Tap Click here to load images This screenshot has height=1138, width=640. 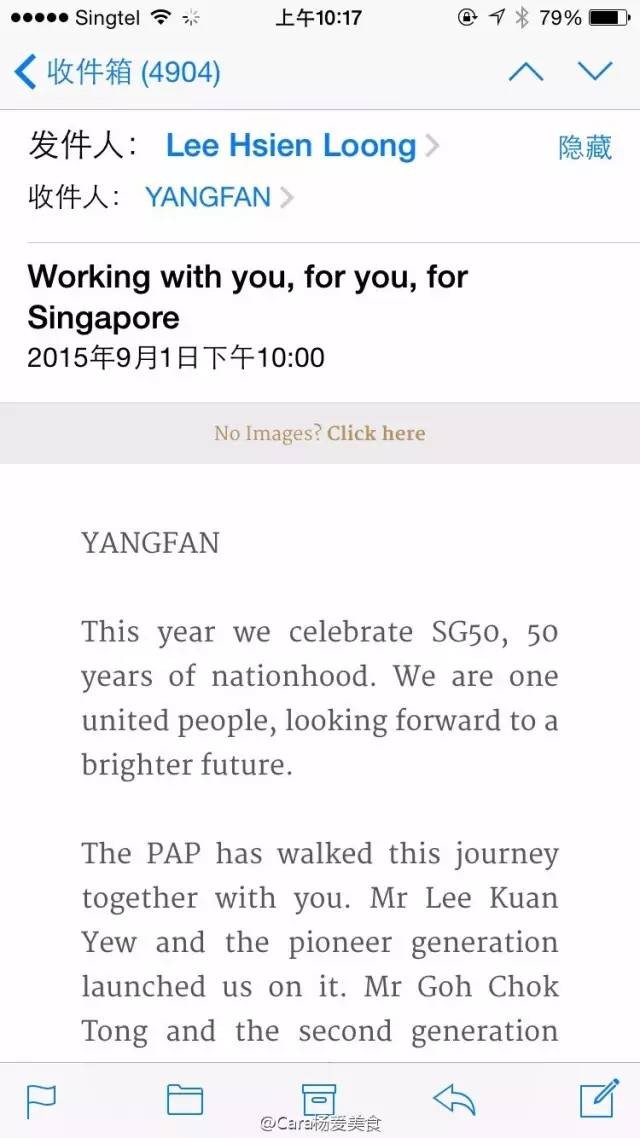[x=376, y=433]
